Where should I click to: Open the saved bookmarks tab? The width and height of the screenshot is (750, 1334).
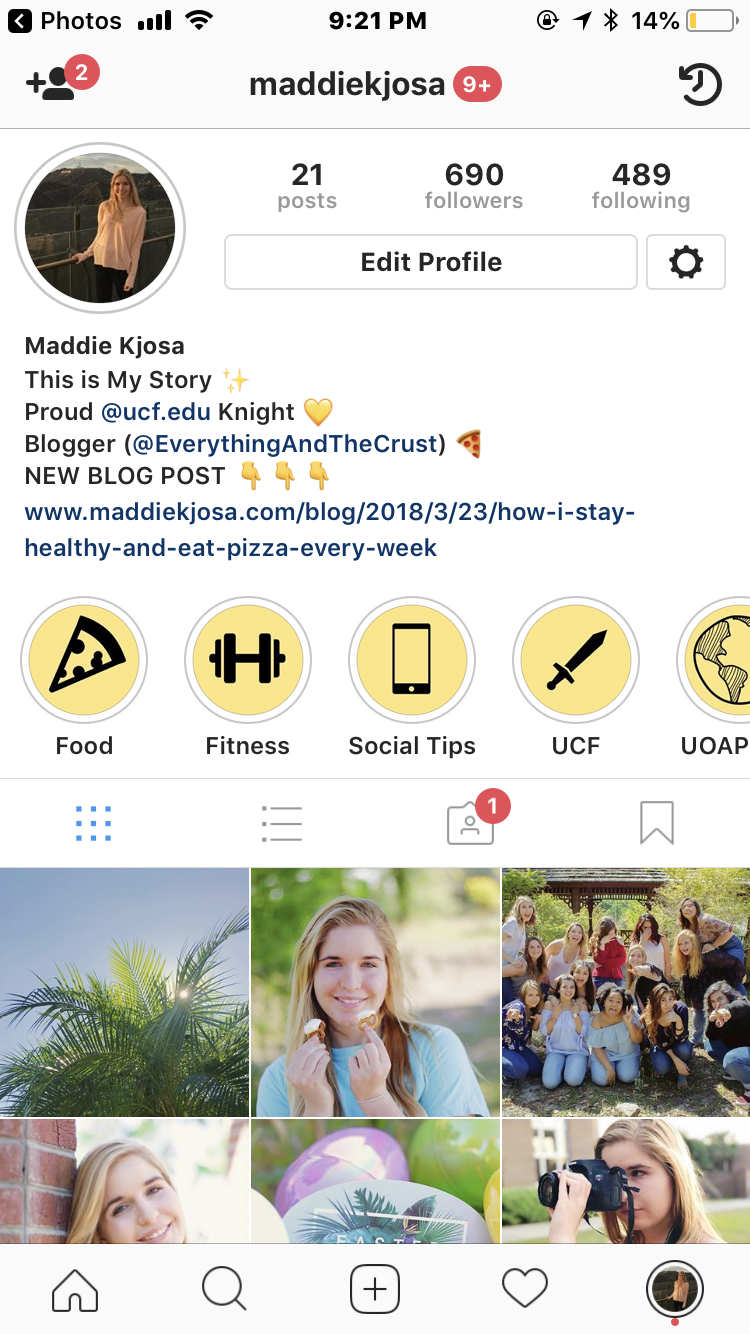[x=657, y=824]
